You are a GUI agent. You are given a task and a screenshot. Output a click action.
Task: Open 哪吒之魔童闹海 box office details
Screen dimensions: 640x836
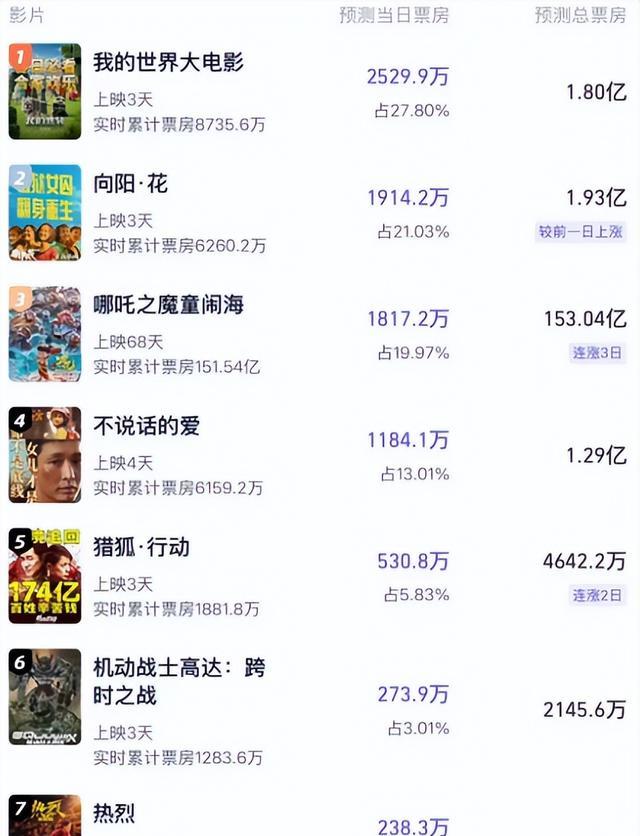[x=168, y=305]
